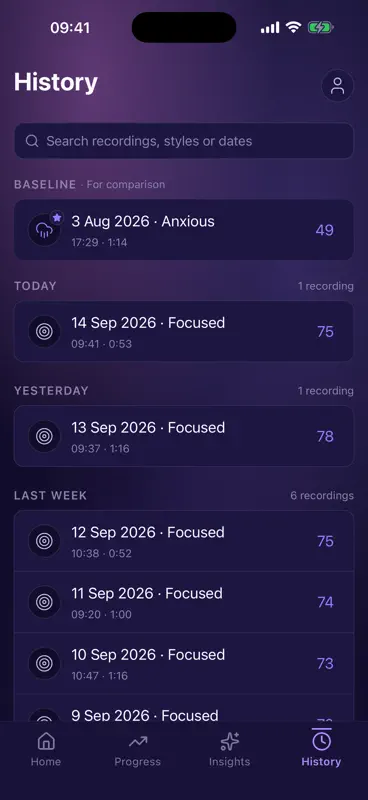Image resolution: width=368 pixels, height=800 pixels.
Task: Open the 3 Aug 2026 Anxious baseline recording
Action: (184, 230)
